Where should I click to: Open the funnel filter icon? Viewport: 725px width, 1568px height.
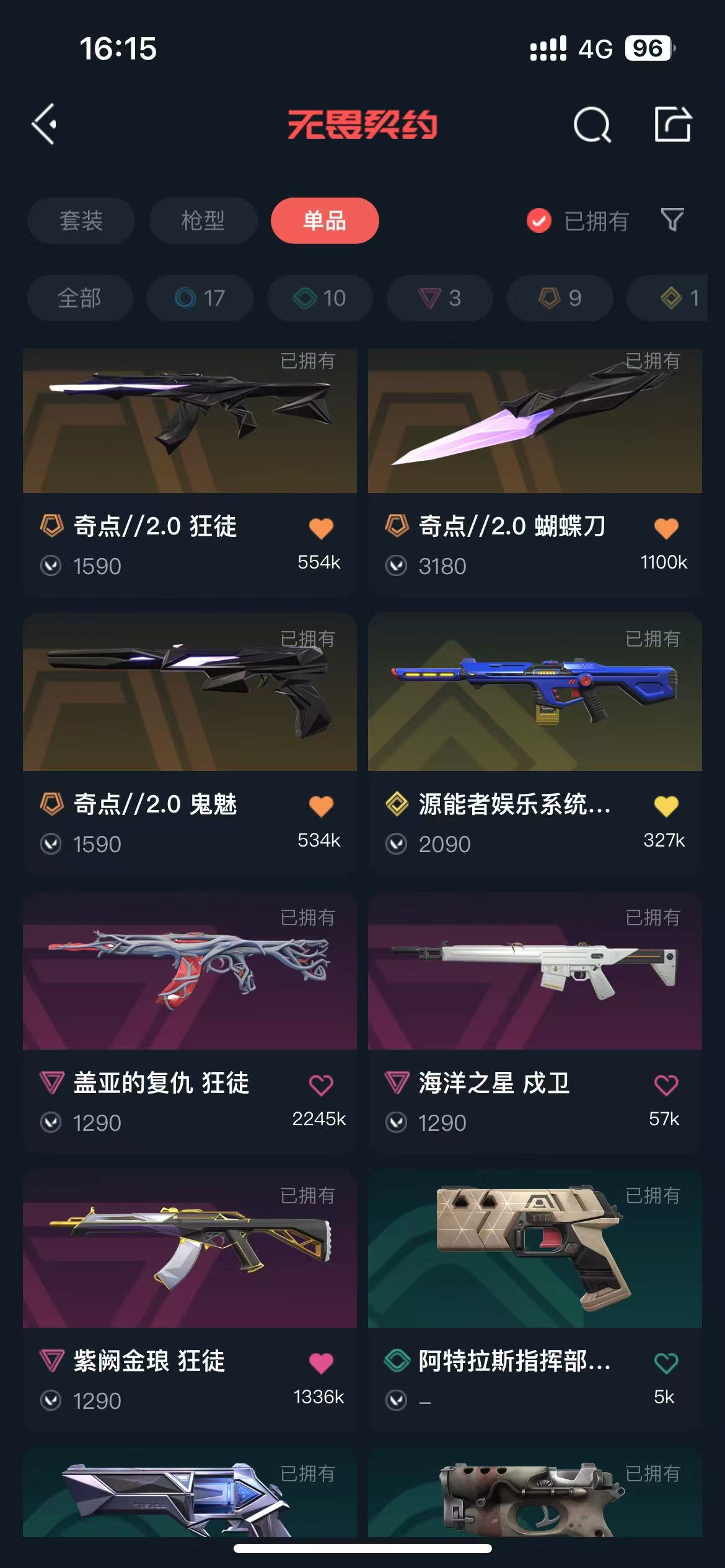point(672,220)
